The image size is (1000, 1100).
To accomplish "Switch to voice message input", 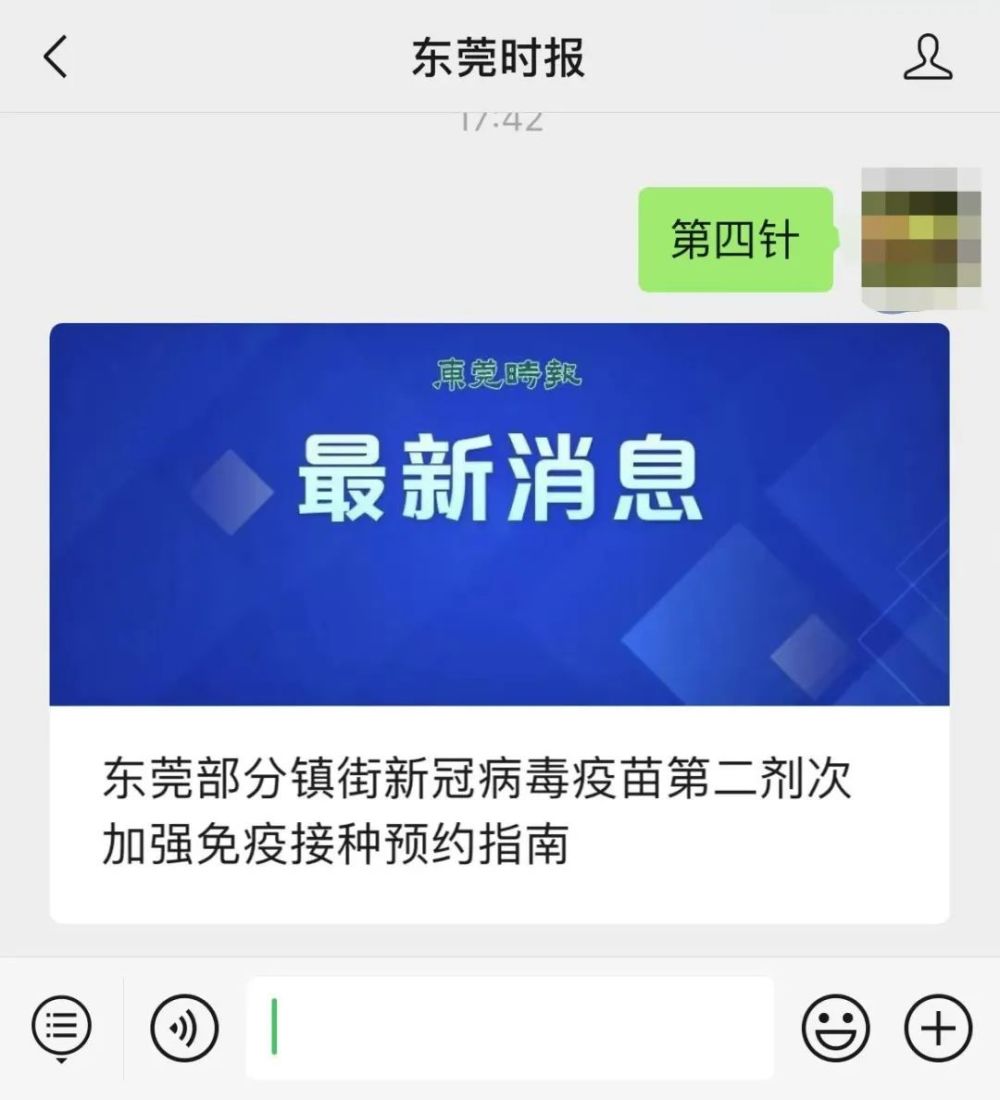I will [184, 1027].
